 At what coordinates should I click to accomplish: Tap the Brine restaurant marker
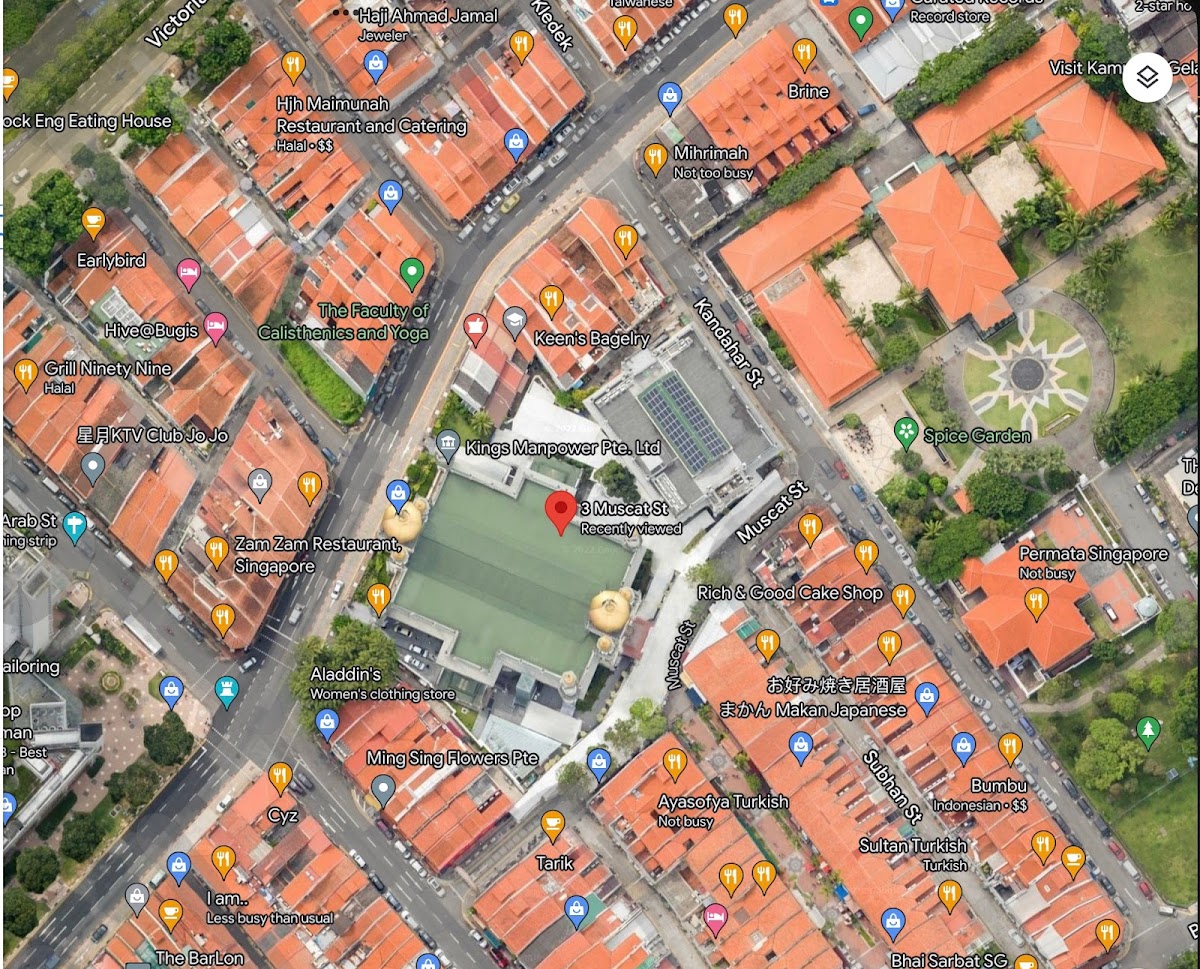(804, 53)
